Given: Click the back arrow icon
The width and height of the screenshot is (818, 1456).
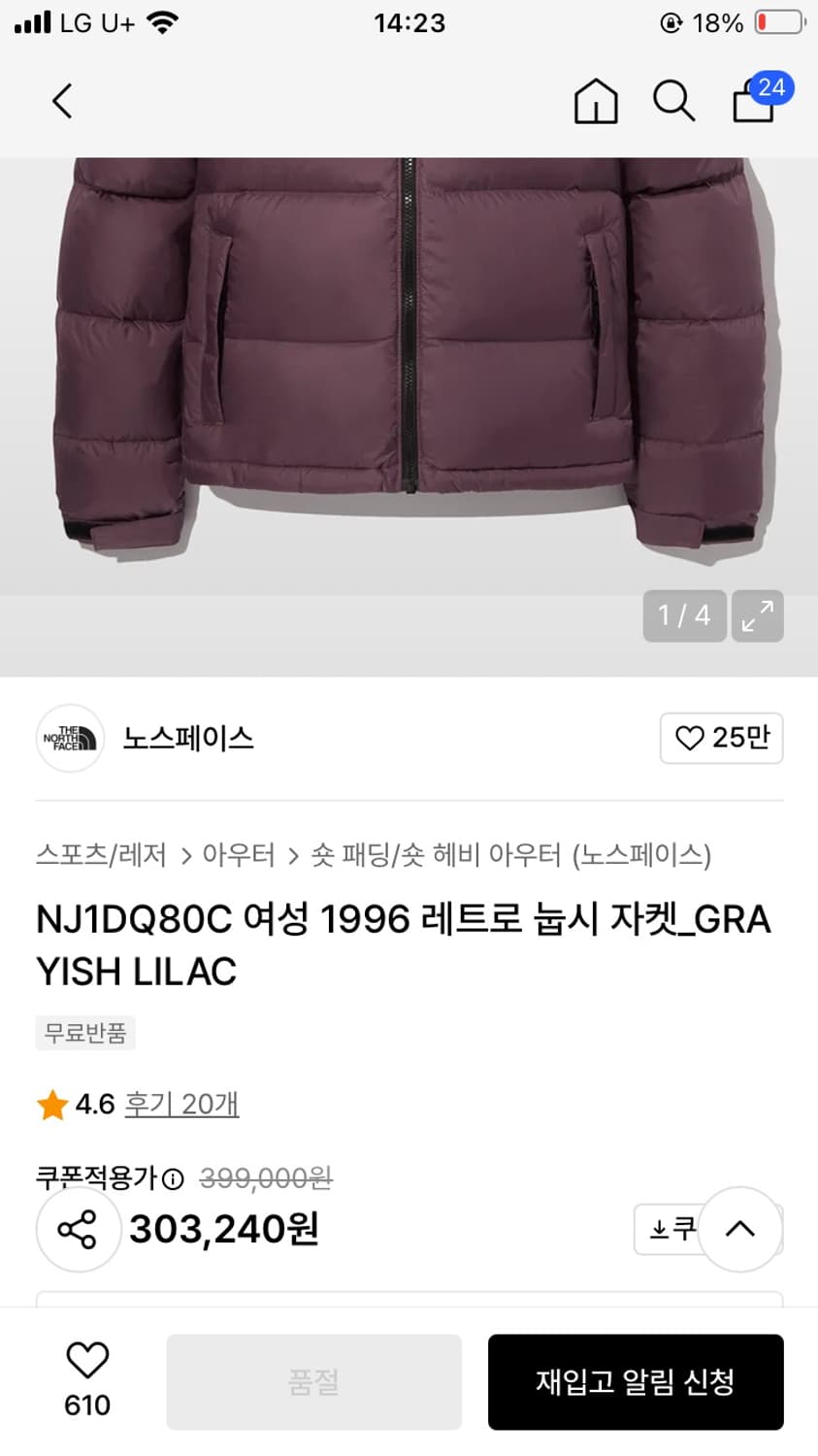Looking at the screenshot, I should pos(61,100).
